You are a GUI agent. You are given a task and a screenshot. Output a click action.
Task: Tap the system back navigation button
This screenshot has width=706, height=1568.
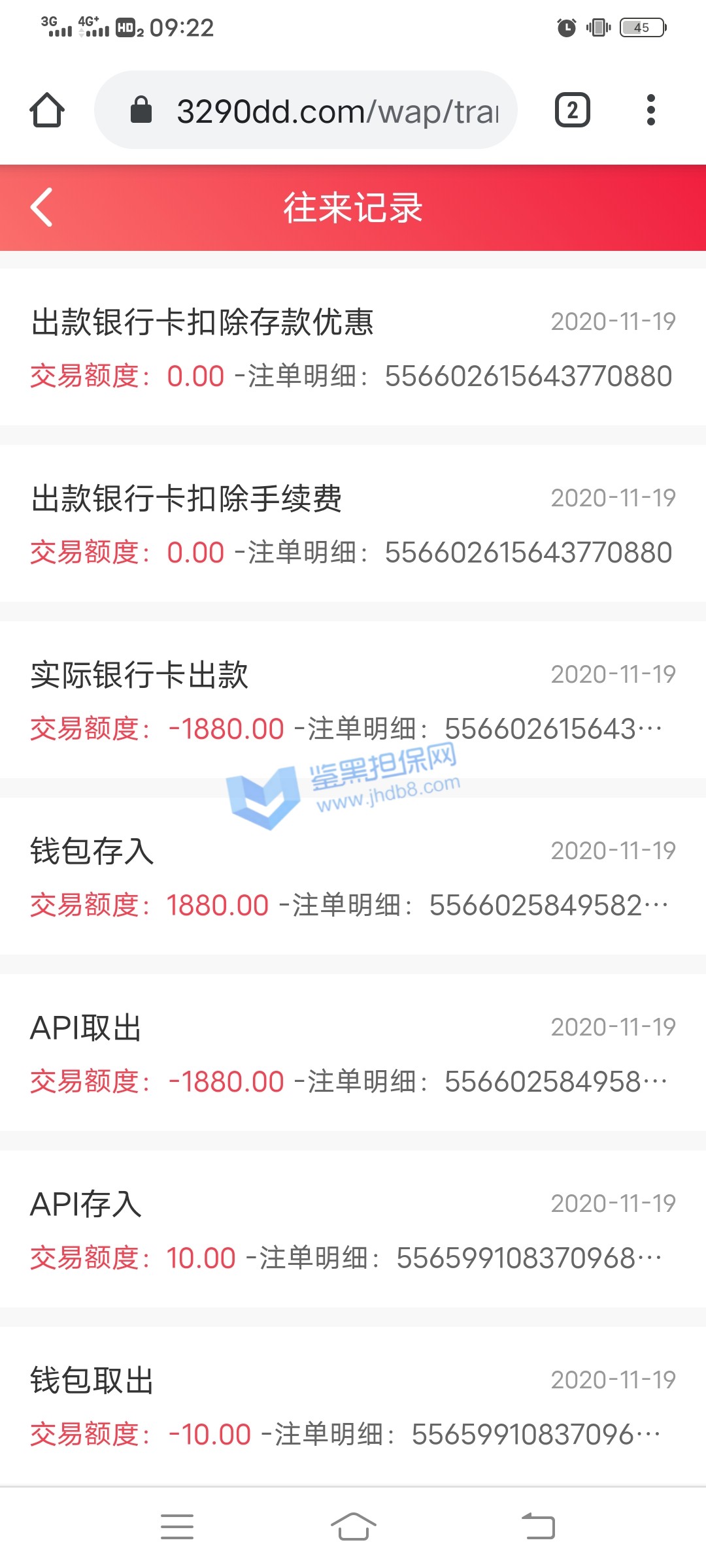pyautogui.click(x=539, y=1527)
